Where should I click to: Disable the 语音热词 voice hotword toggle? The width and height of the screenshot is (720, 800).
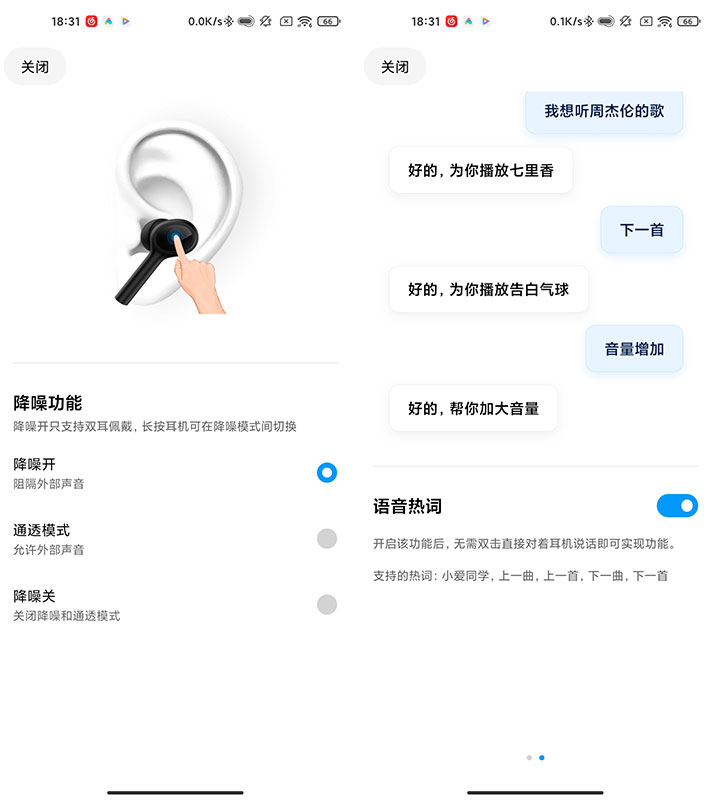[x=677, y=506]
